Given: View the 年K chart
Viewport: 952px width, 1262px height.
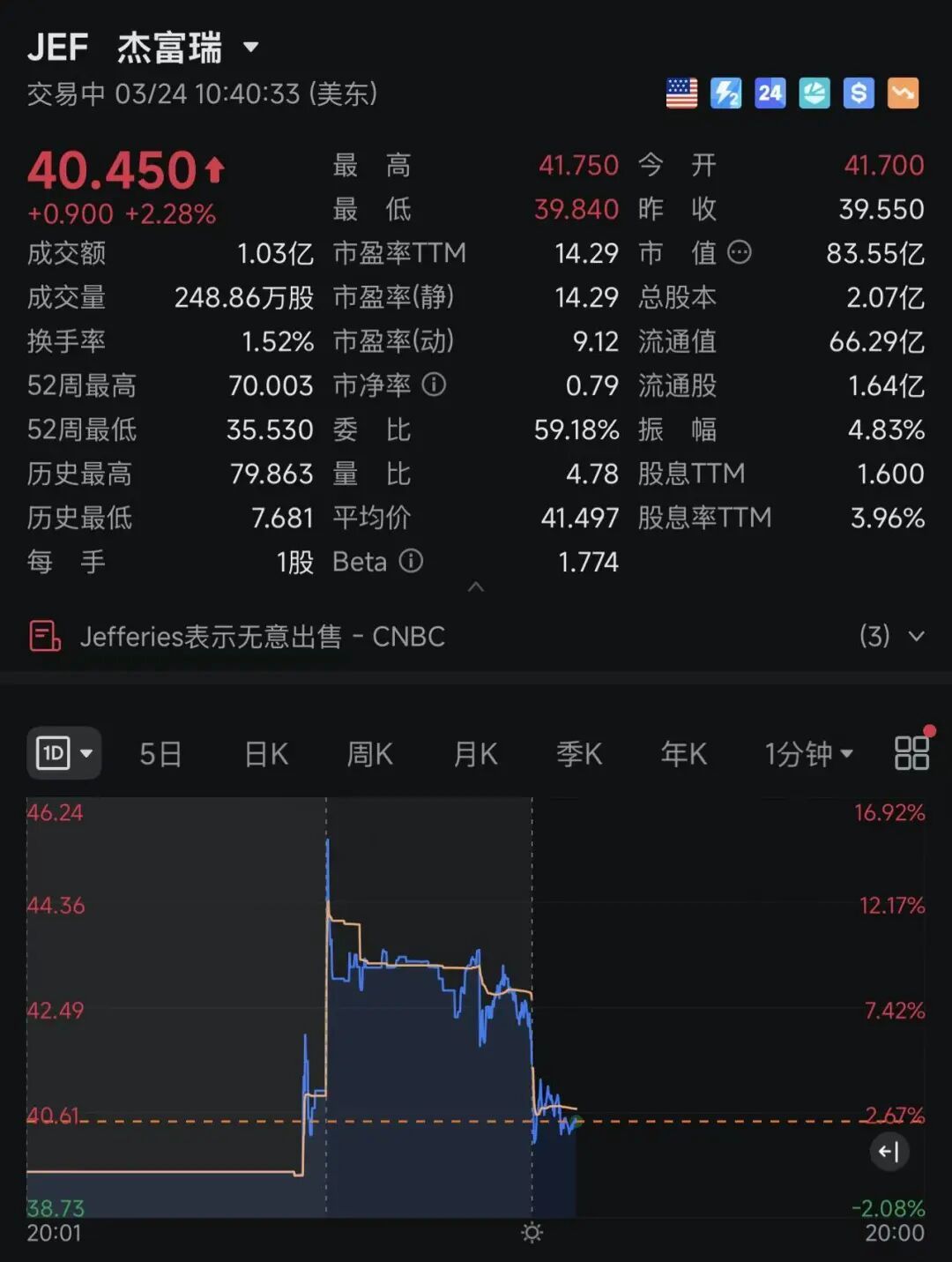Looking at the screenshot, I should (x=684, y=754).
